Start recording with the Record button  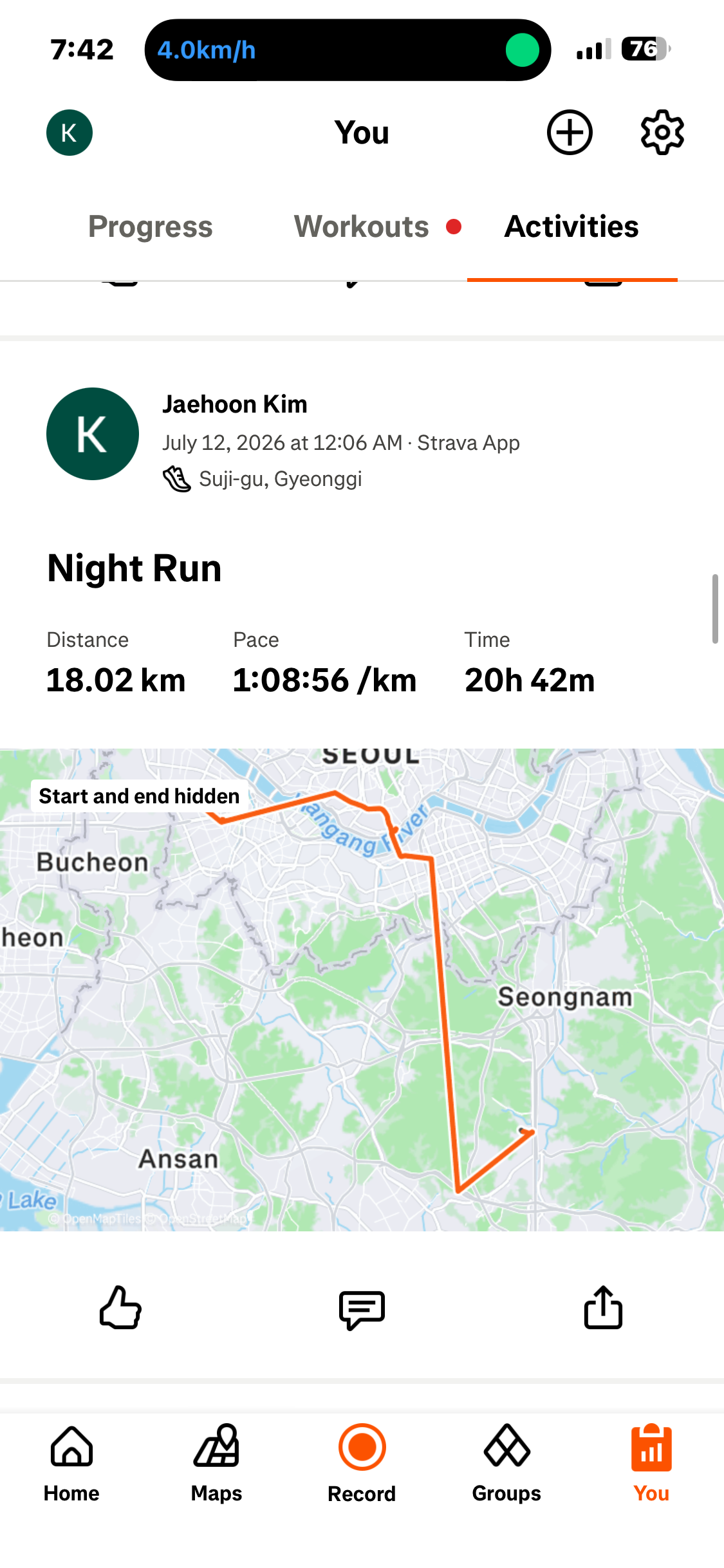[362, 1463]
